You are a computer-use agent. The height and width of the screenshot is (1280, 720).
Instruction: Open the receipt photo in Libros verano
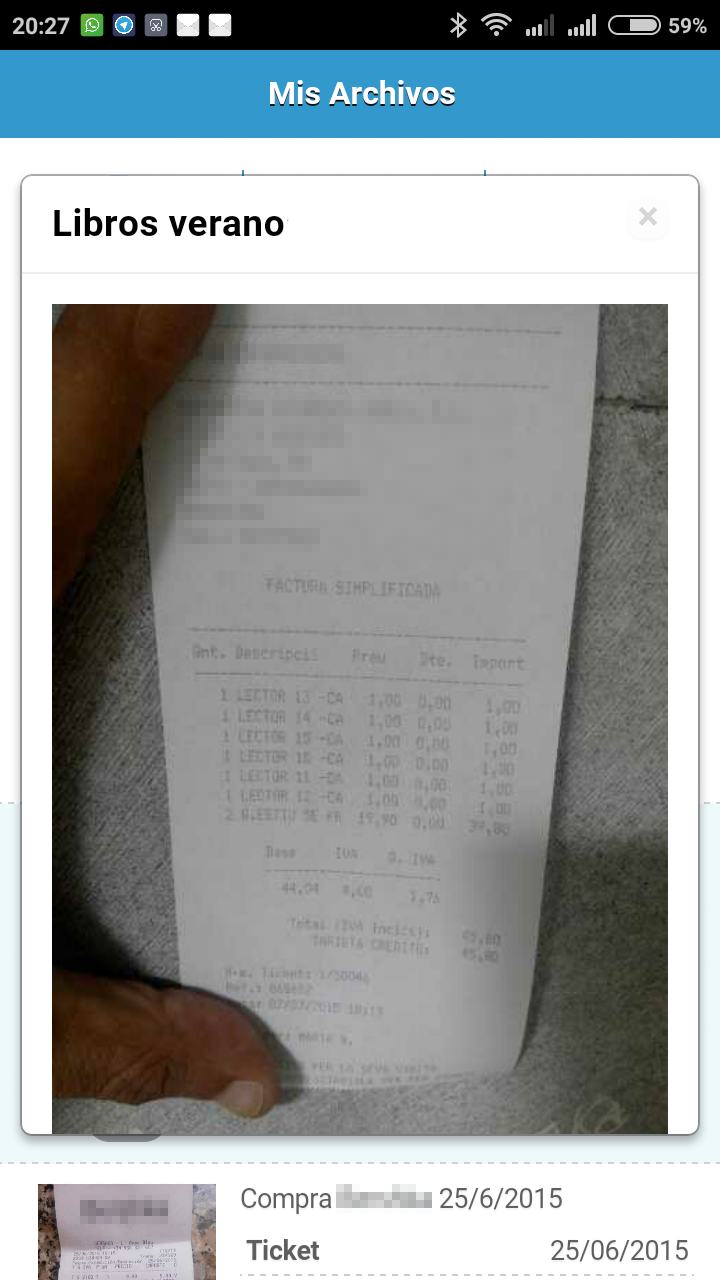pos(360,718)
